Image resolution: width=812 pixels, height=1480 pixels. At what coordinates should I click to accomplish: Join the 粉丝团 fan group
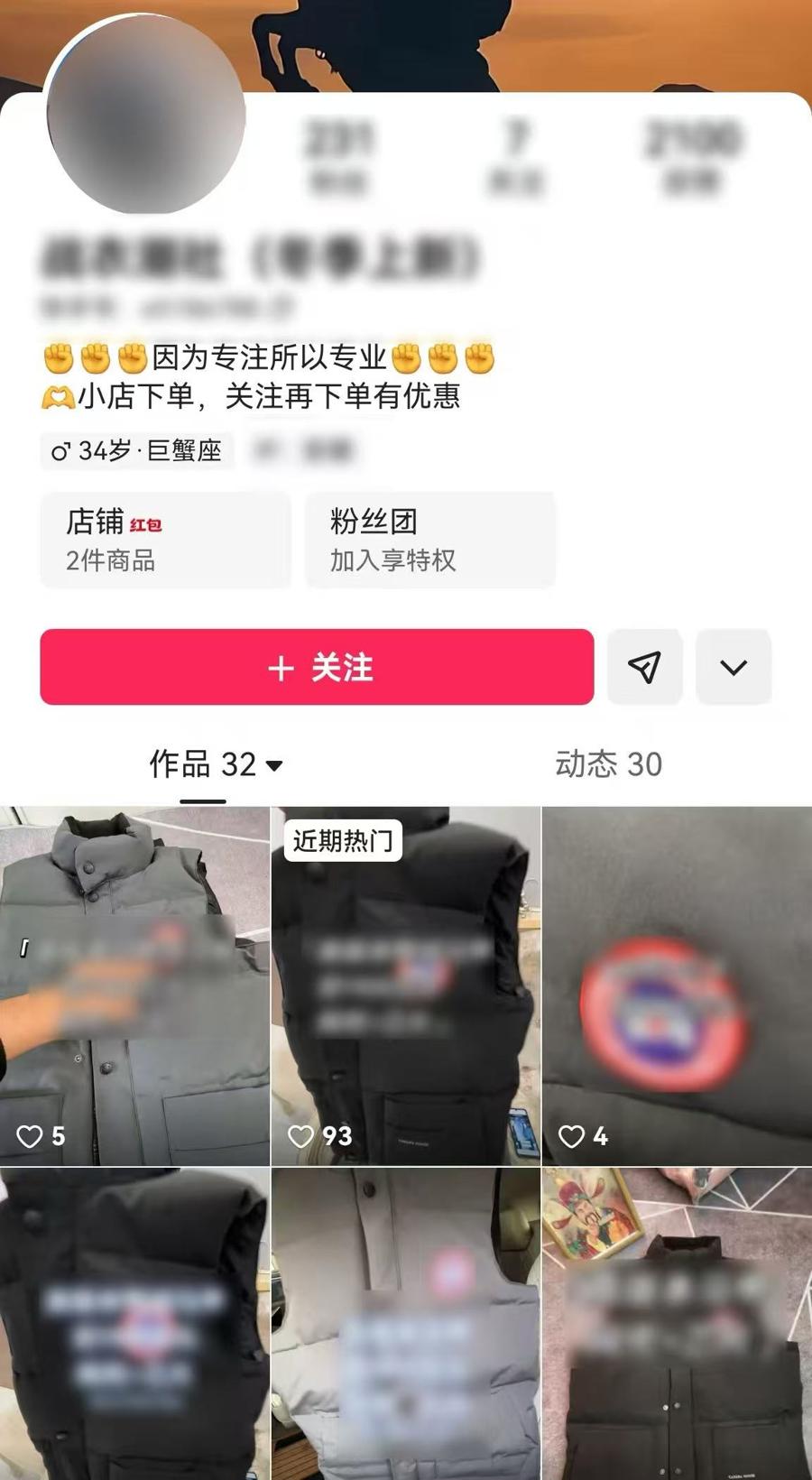pos(429,540)
